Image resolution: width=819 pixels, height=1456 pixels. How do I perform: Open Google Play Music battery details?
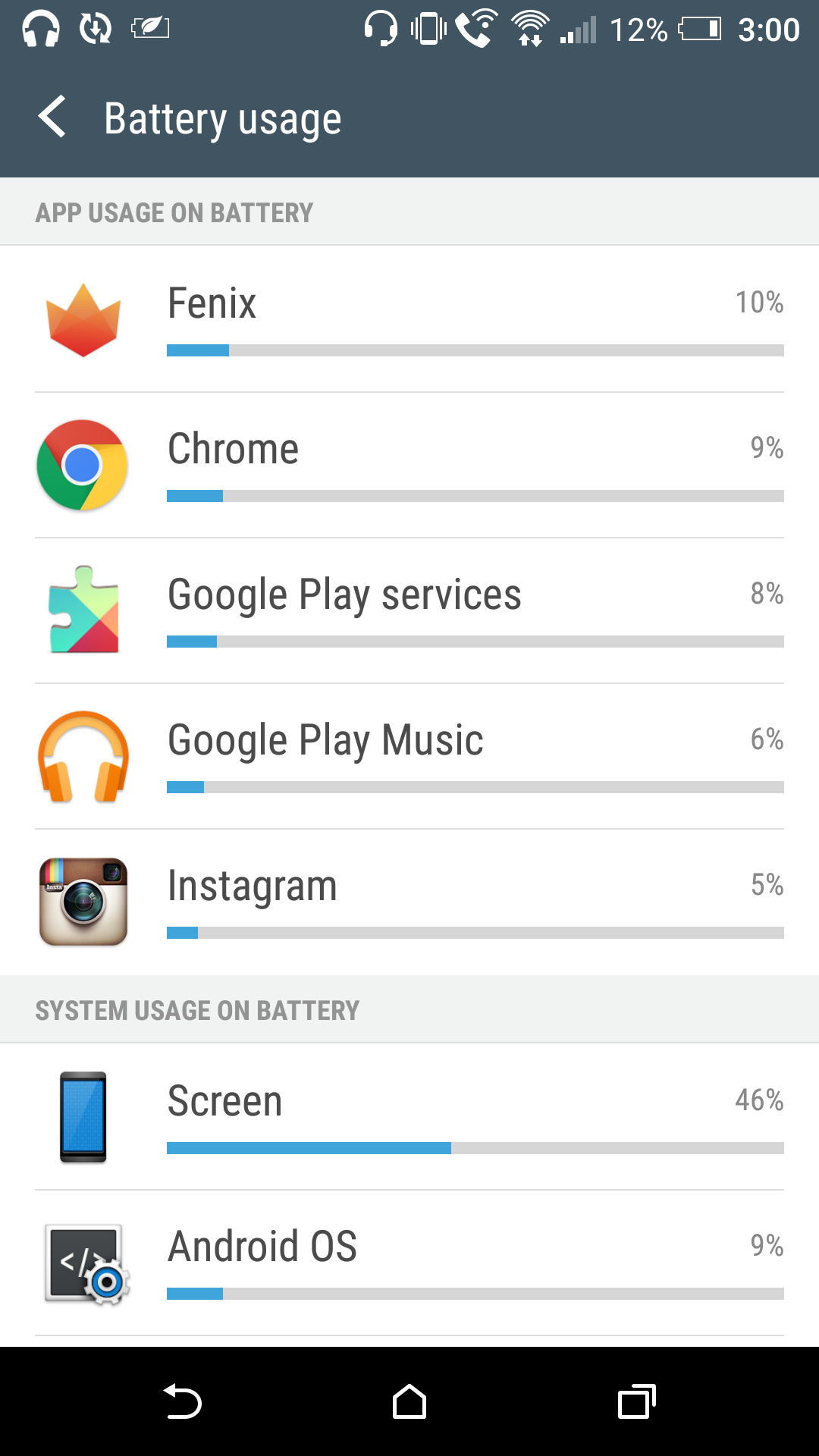click(x=409, y=756)
